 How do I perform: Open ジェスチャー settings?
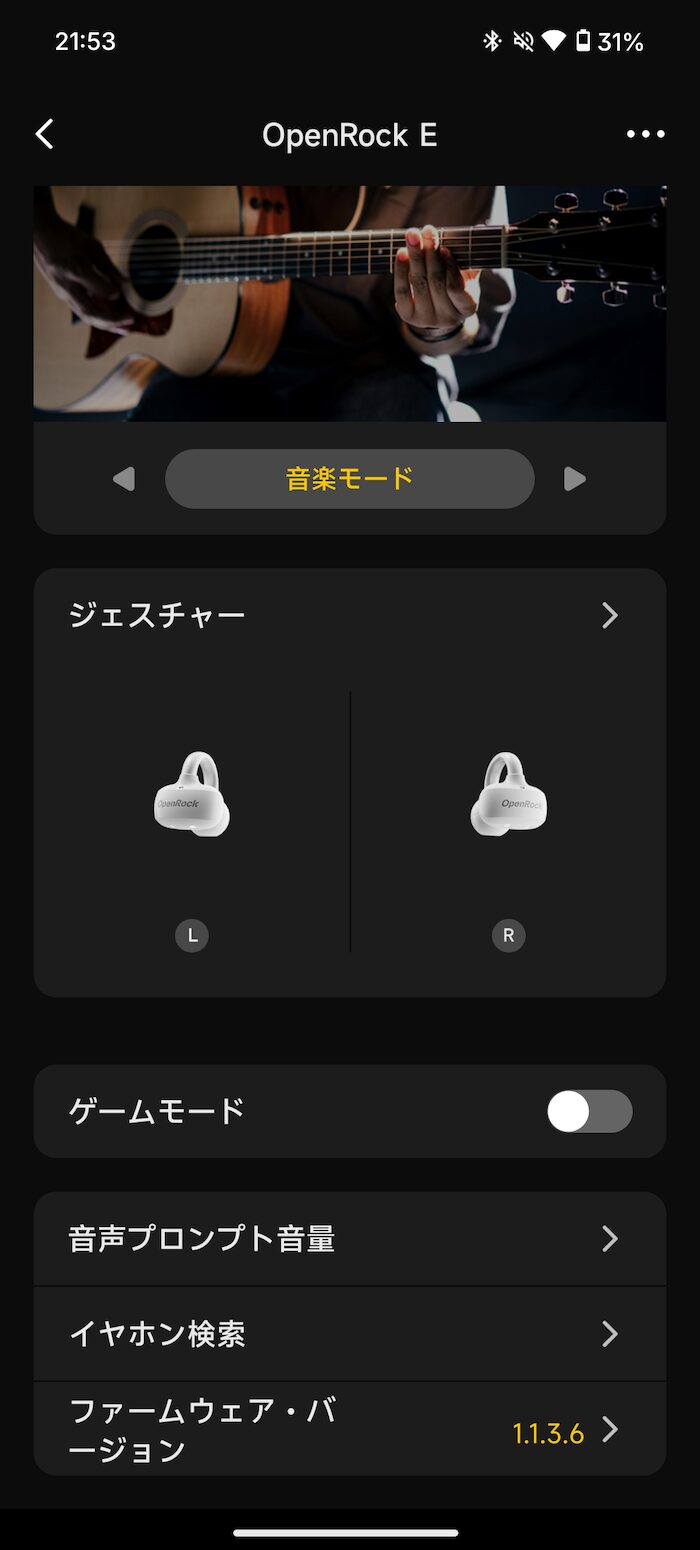tap(349, 615)
